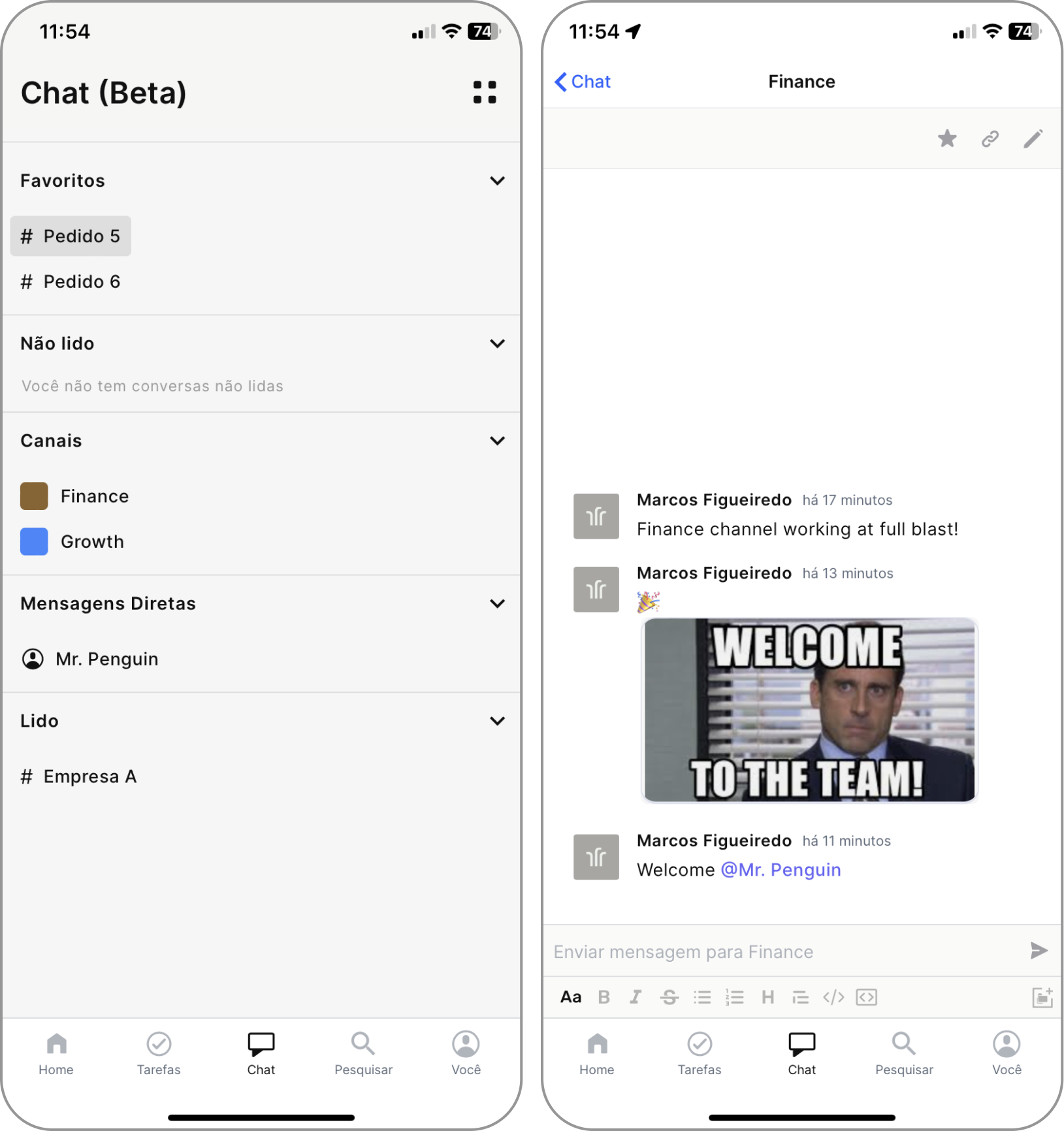Open the Empresa A conversation
The image size is (1064, 1131).
(x=89, y=776)
